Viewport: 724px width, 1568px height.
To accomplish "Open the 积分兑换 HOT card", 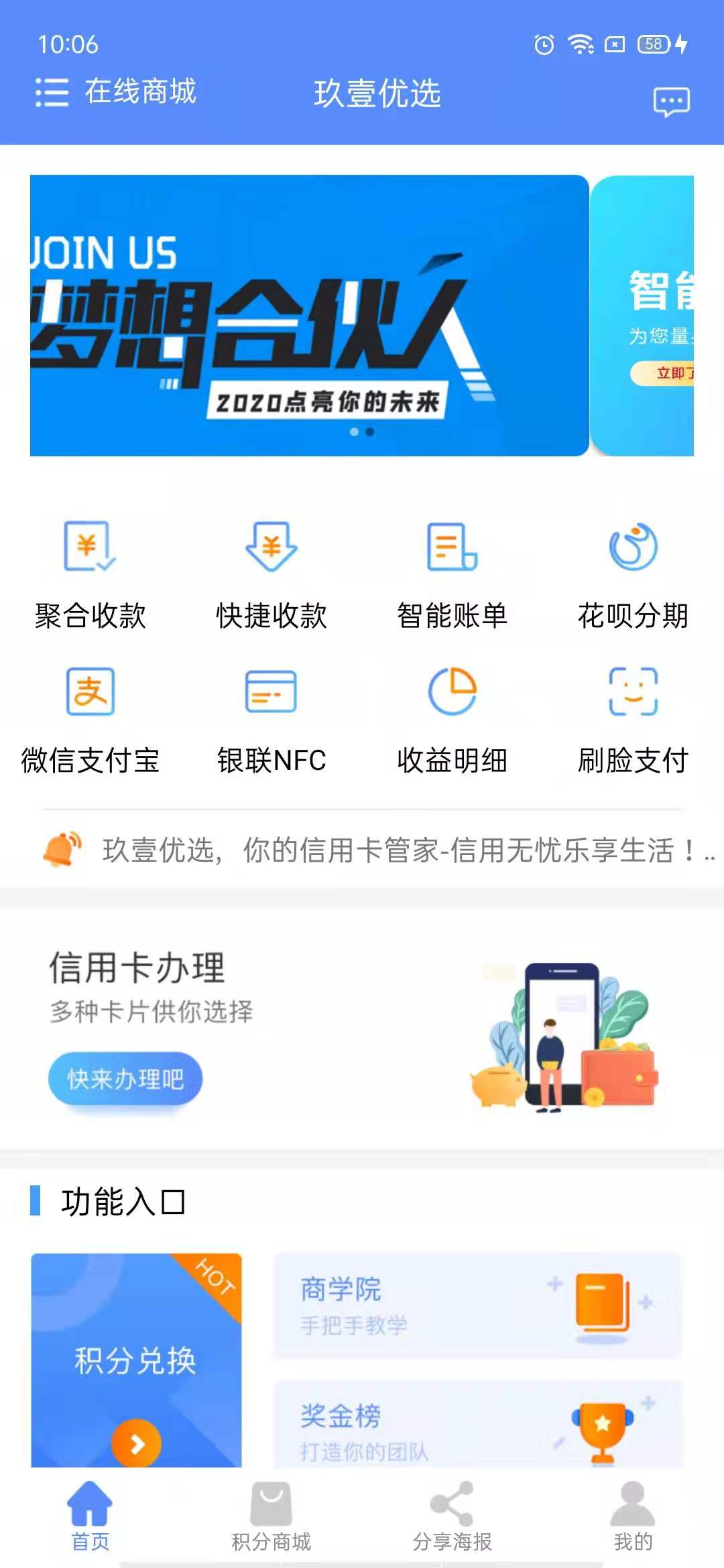I will [x=136, y=1360].
